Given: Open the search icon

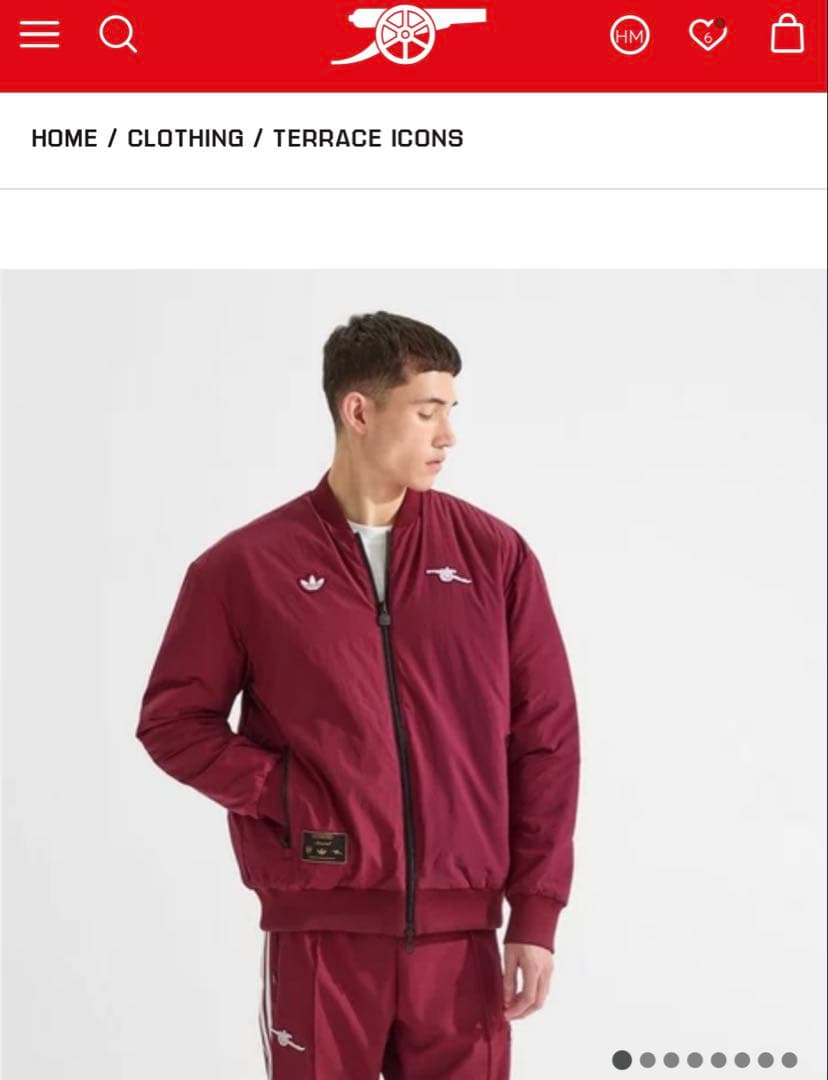Looking at the screenshot, I should (x=117, y=35).
